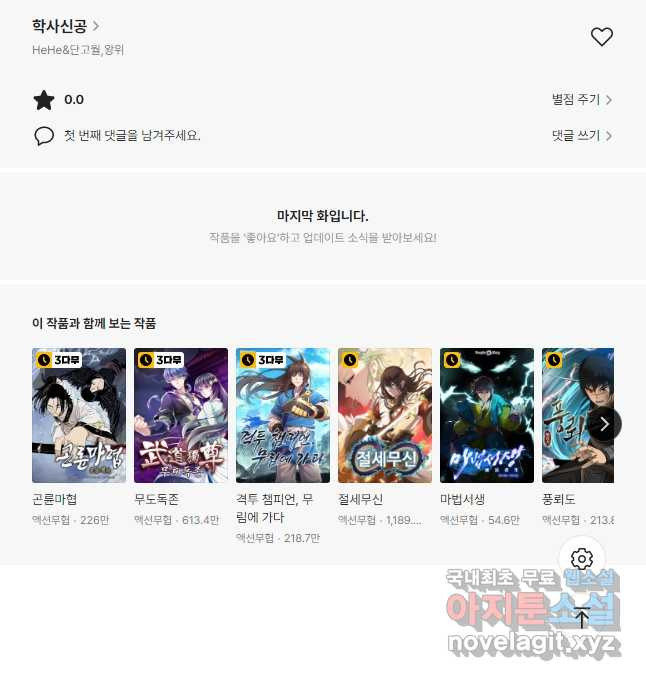The width and height of the screenshot is (646, 681).
Task: Open 격투 챔피언, 무림에 가다 card
Action: coord(283,416)
